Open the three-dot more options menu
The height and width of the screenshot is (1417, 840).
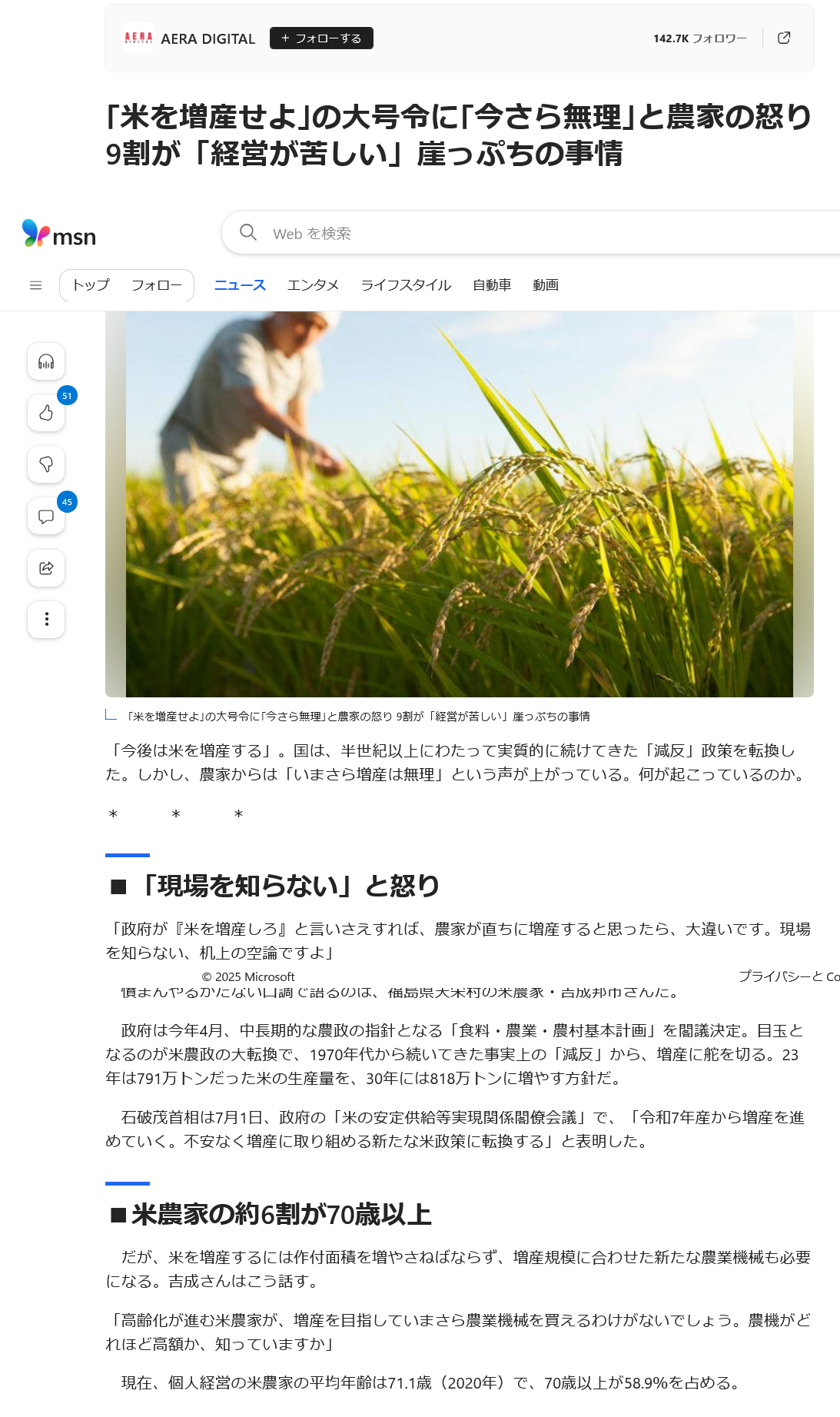pyautogui.click(x=46, y=620)
